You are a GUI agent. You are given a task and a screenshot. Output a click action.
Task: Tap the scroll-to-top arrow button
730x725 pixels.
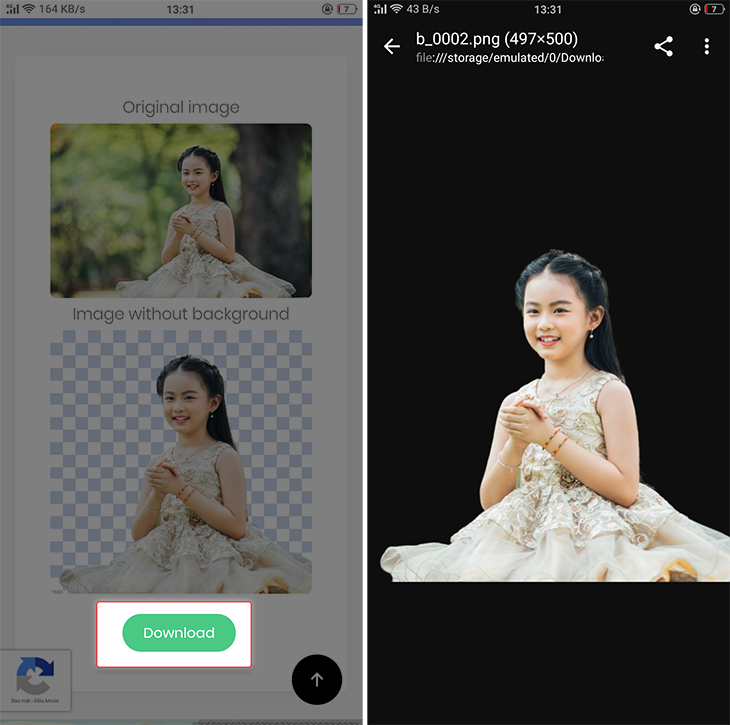click(x=317, y=679)
